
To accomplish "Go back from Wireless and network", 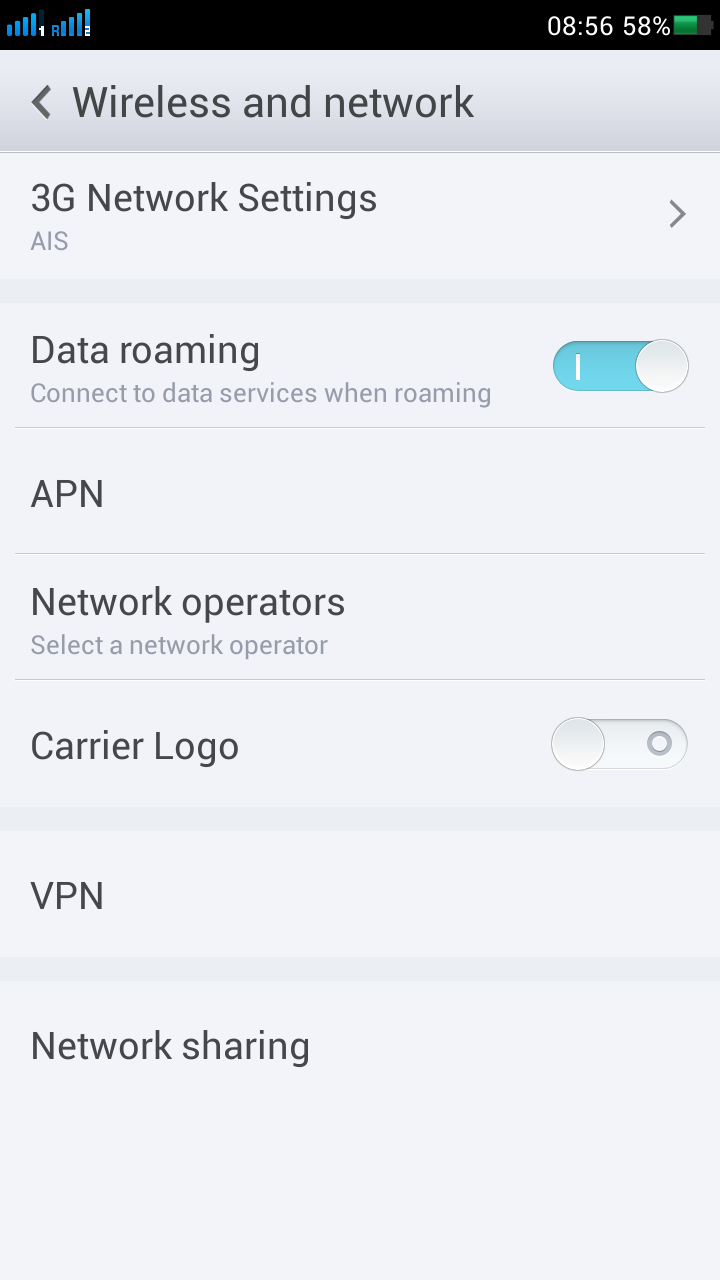I will [41, 102].
